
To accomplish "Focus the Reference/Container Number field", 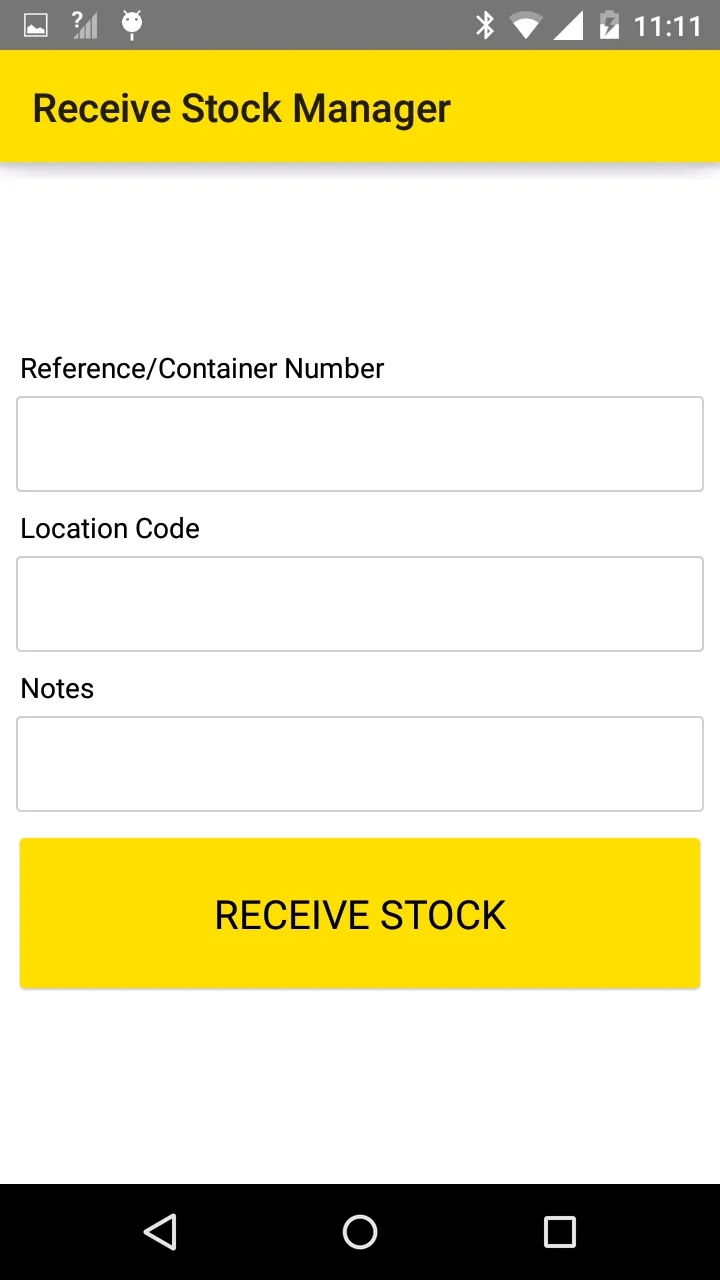I will point(360,444).
